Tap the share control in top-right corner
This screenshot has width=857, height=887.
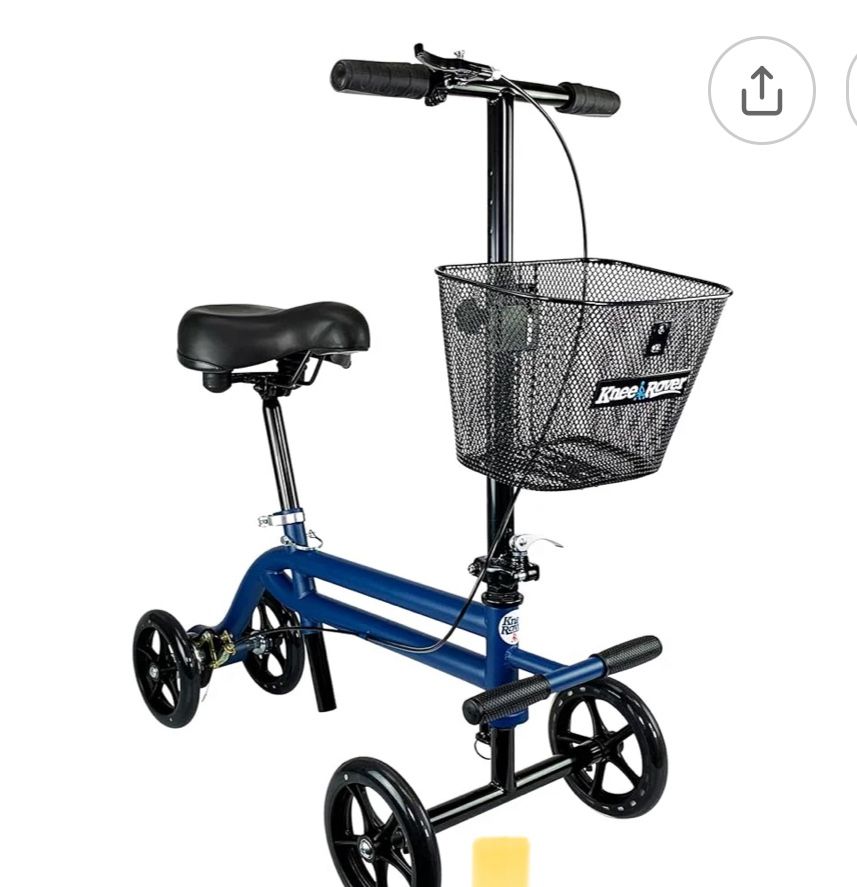(x=763, y=90)
